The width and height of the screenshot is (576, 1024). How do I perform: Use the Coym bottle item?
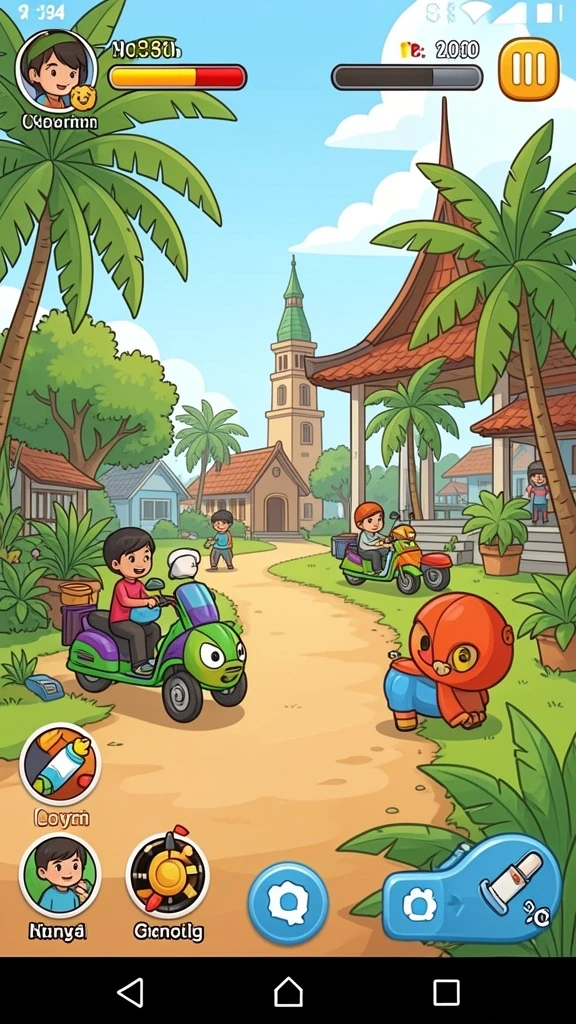pos(60,764)
